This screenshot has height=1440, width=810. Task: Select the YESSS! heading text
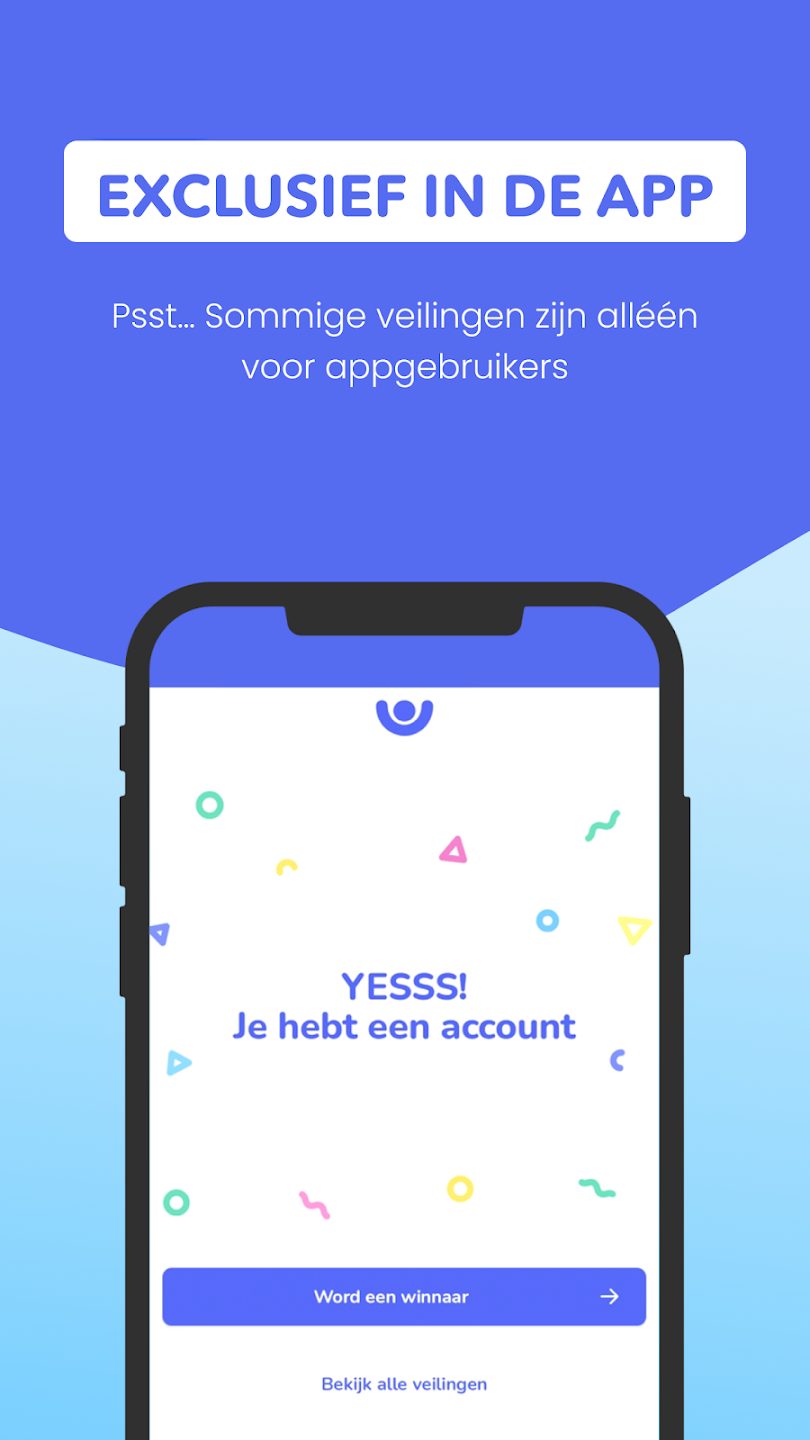click(x=403, y=986)
